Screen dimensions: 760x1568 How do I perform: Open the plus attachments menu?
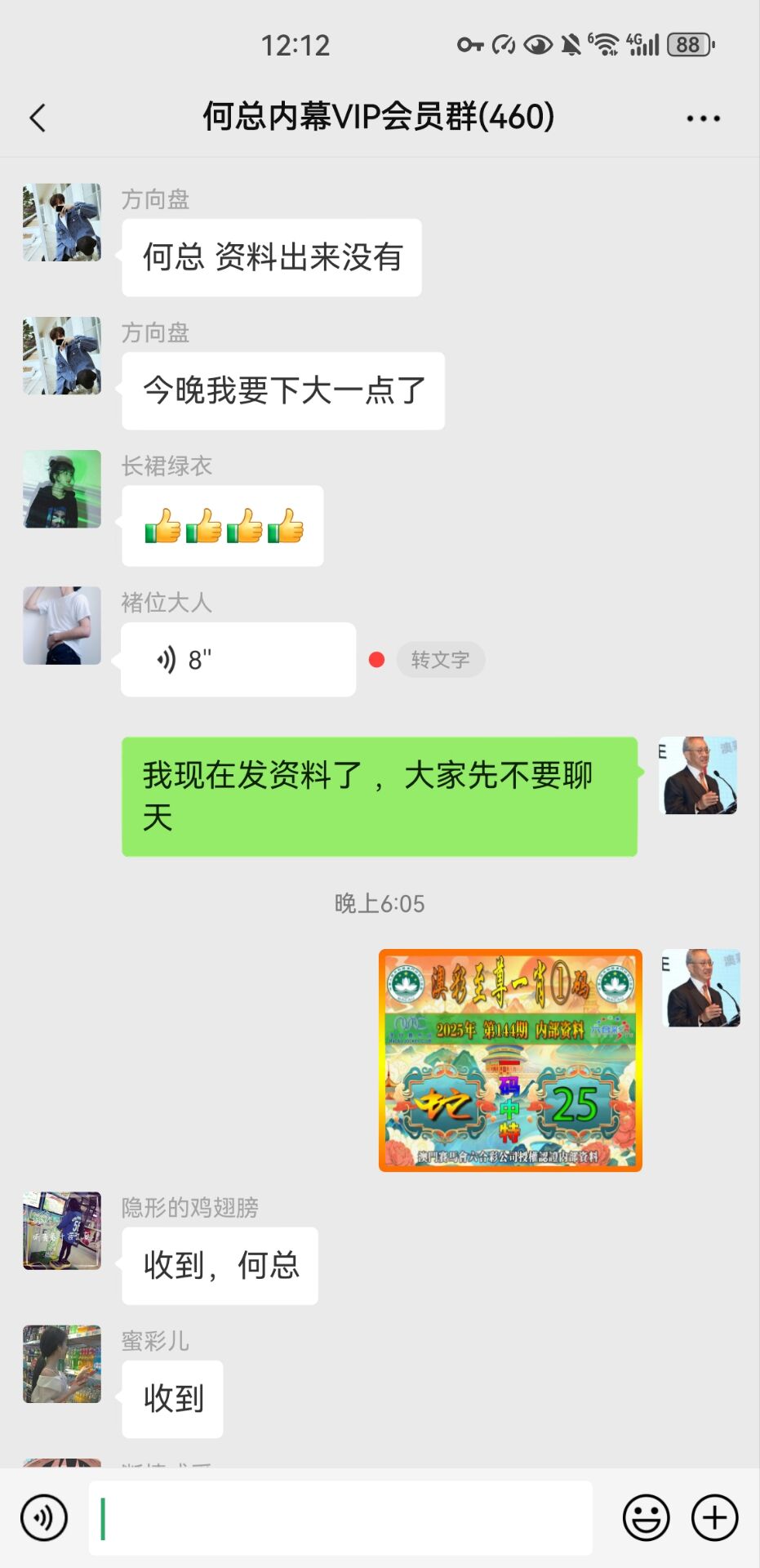pos(714,1517)
